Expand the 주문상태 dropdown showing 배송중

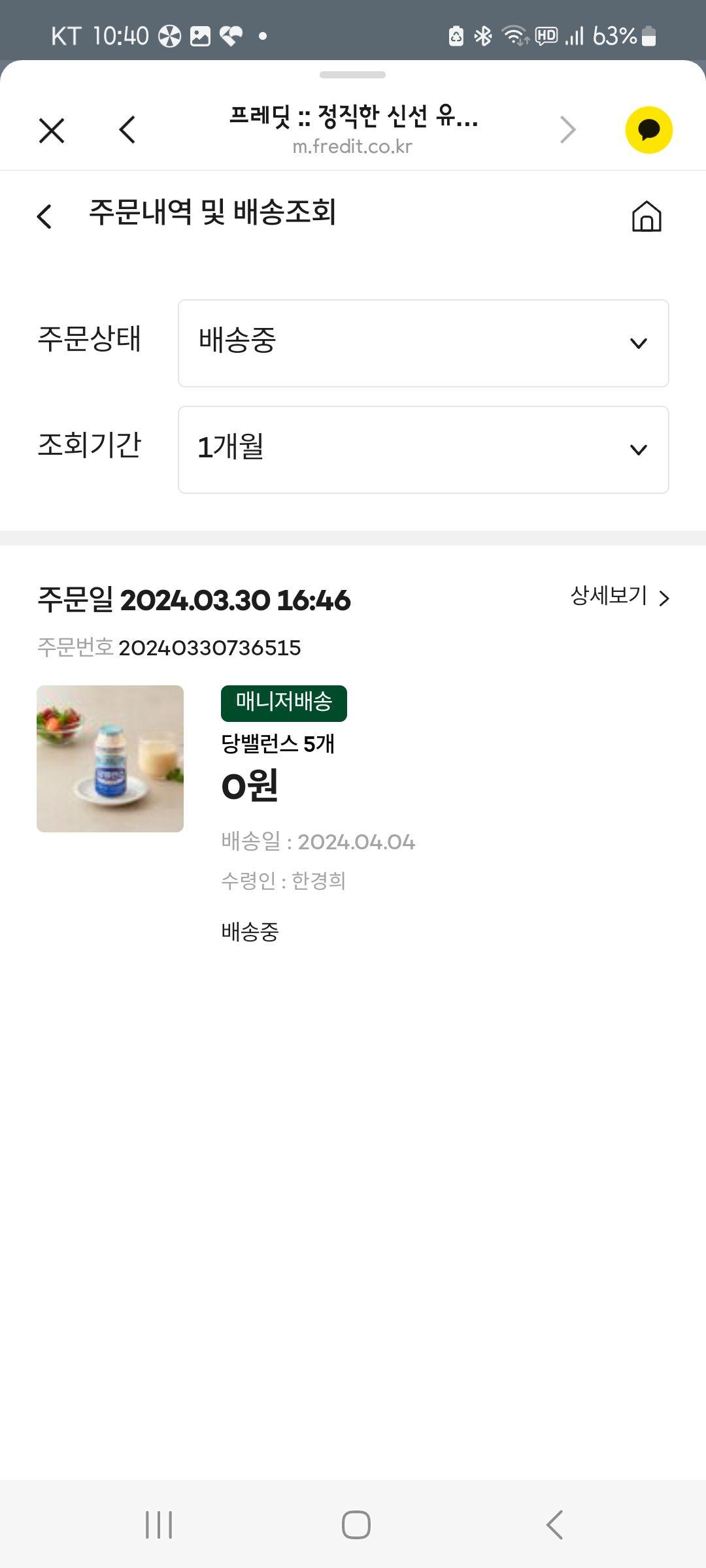(x=423, y=343)
